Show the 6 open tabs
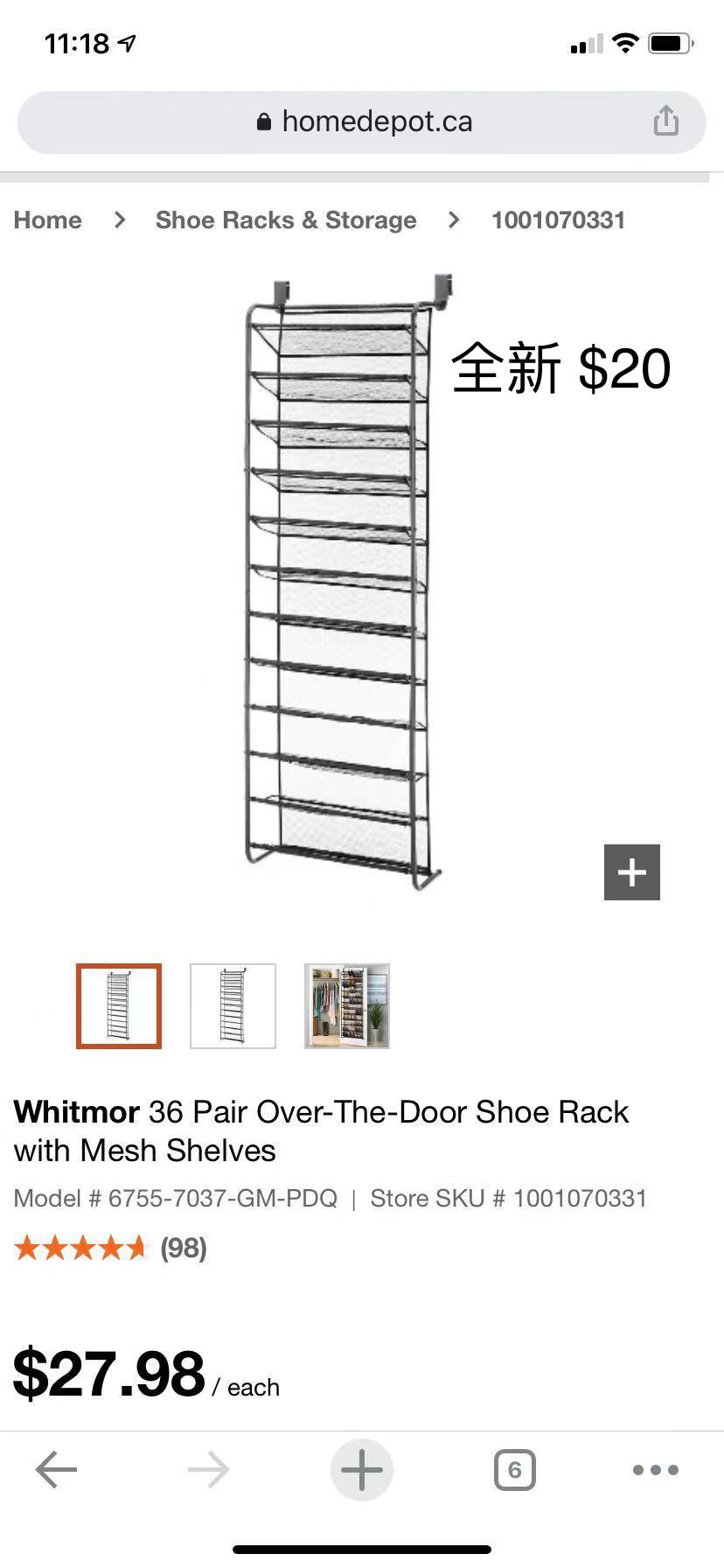 [514, 1470]
